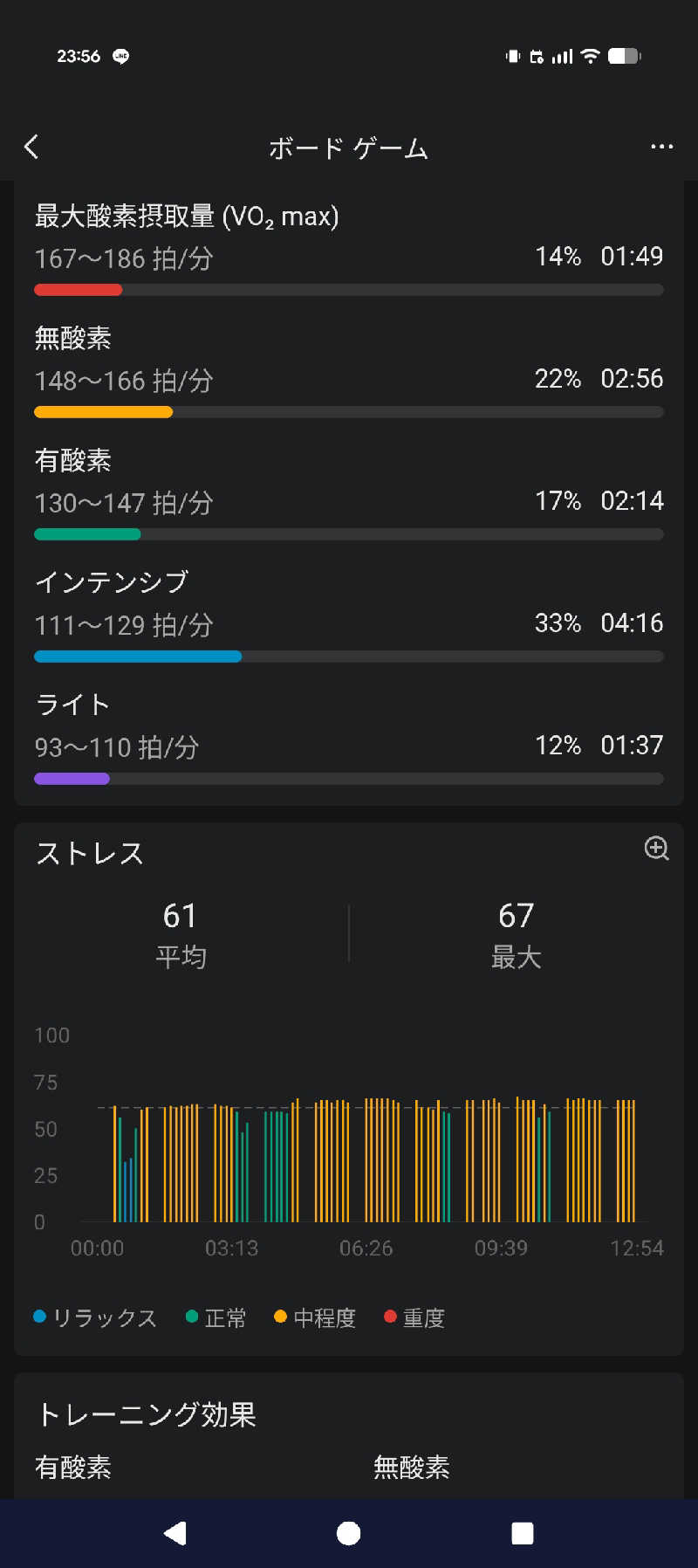698x1568 pixels.
Task: Go back from the ボード ゲーム workout screen
Action: click(x=32, y=147)
